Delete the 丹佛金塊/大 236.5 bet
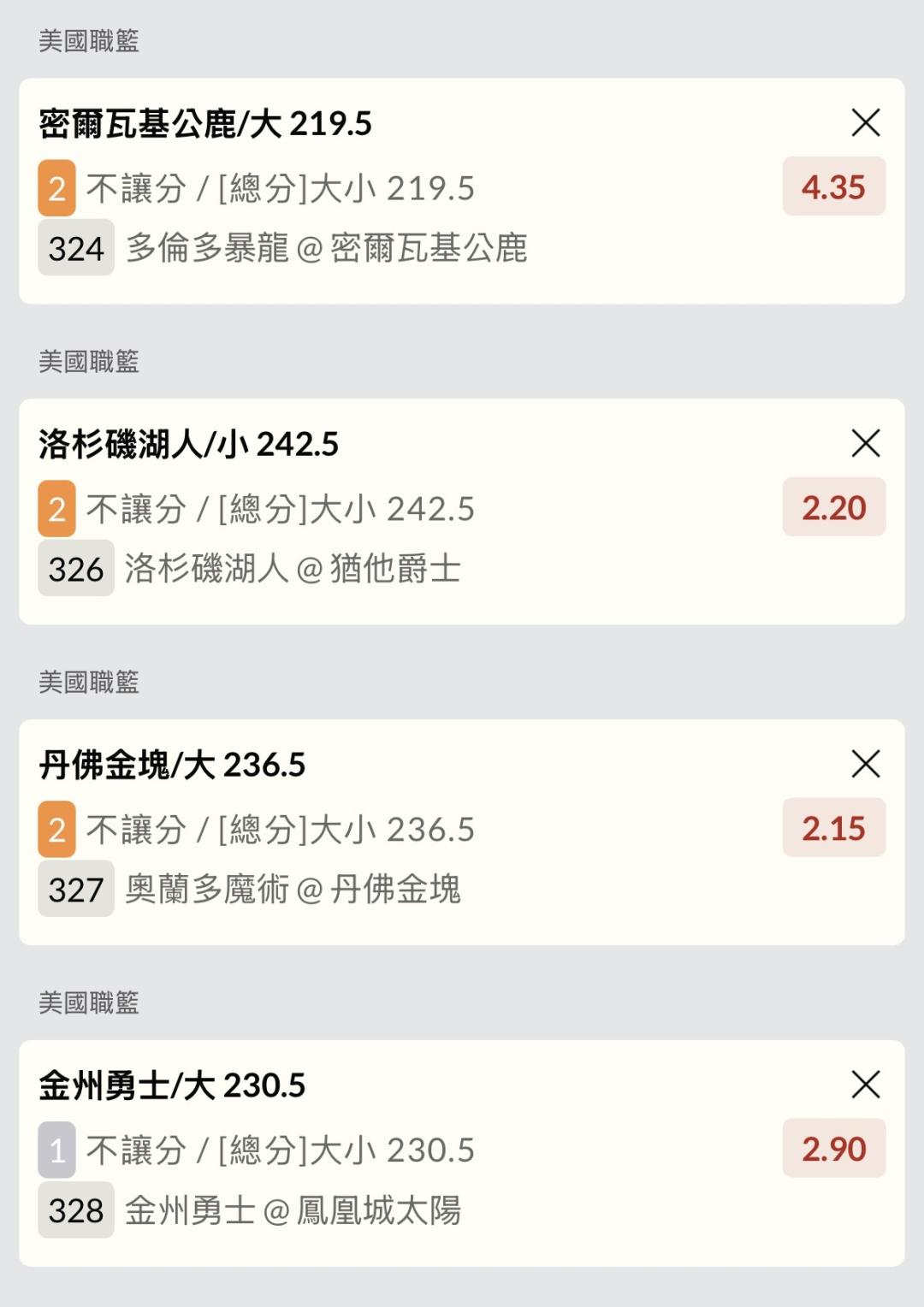 pyautogui.click(x=866, y=764)
